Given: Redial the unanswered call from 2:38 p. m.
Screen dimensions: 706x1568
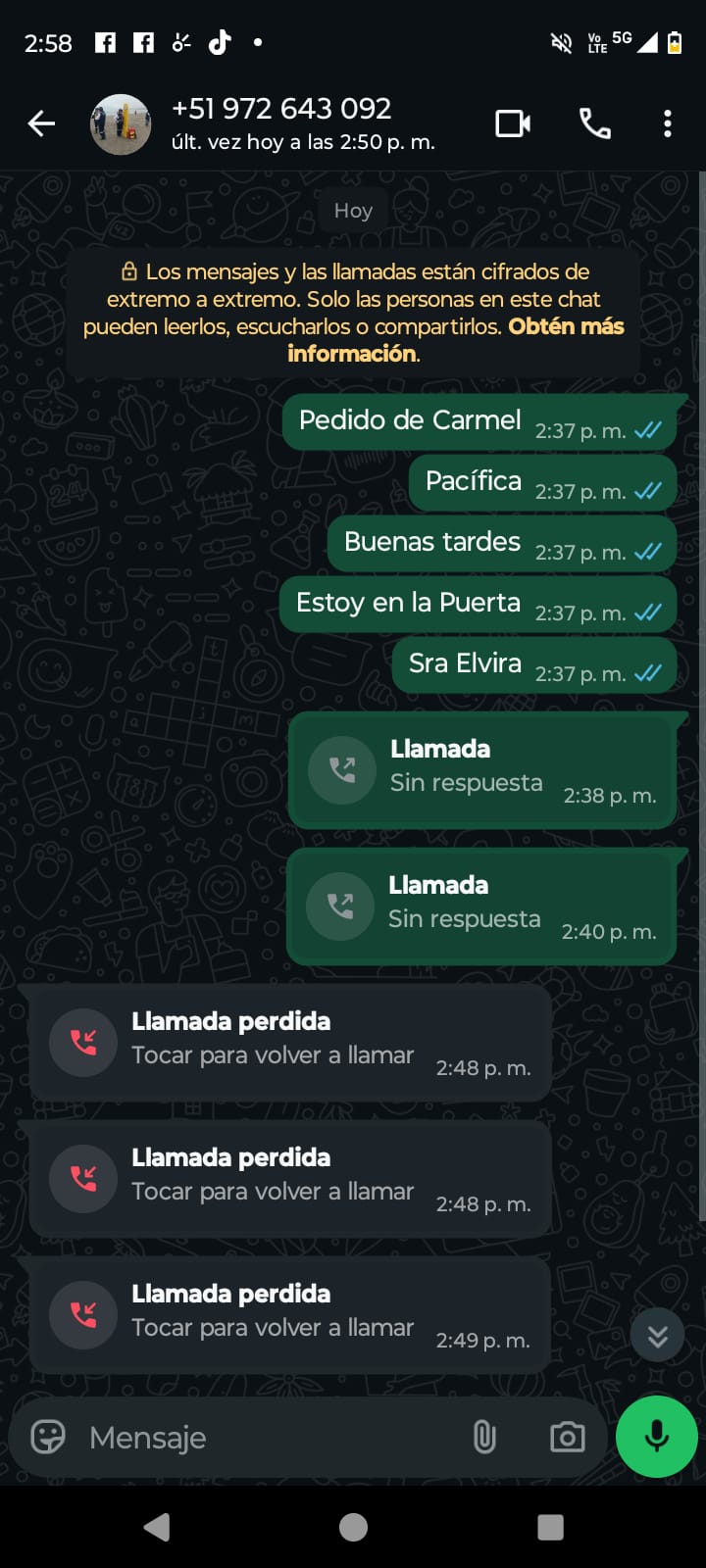Looking at the screenshot, I should (x=481, y=770).
